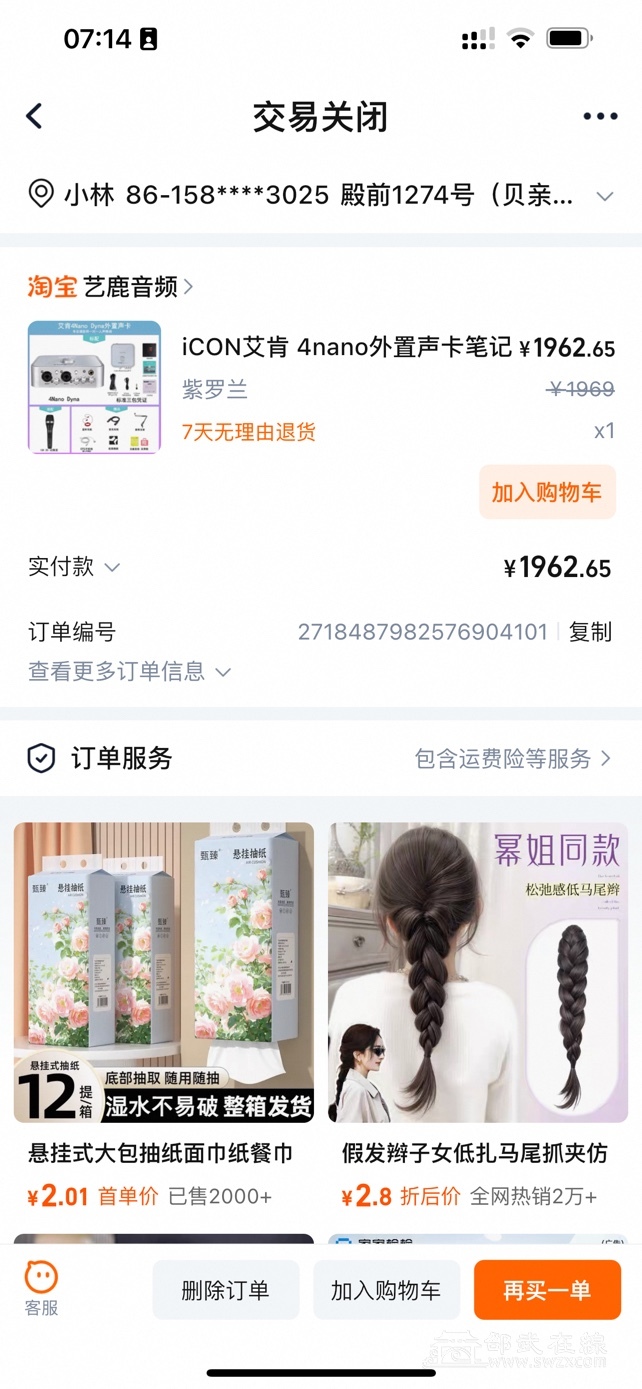The width and height of the screenshot is (642, 1389).
Task: Expand 查看更多订单信息
Action: (x=130, y=672)
